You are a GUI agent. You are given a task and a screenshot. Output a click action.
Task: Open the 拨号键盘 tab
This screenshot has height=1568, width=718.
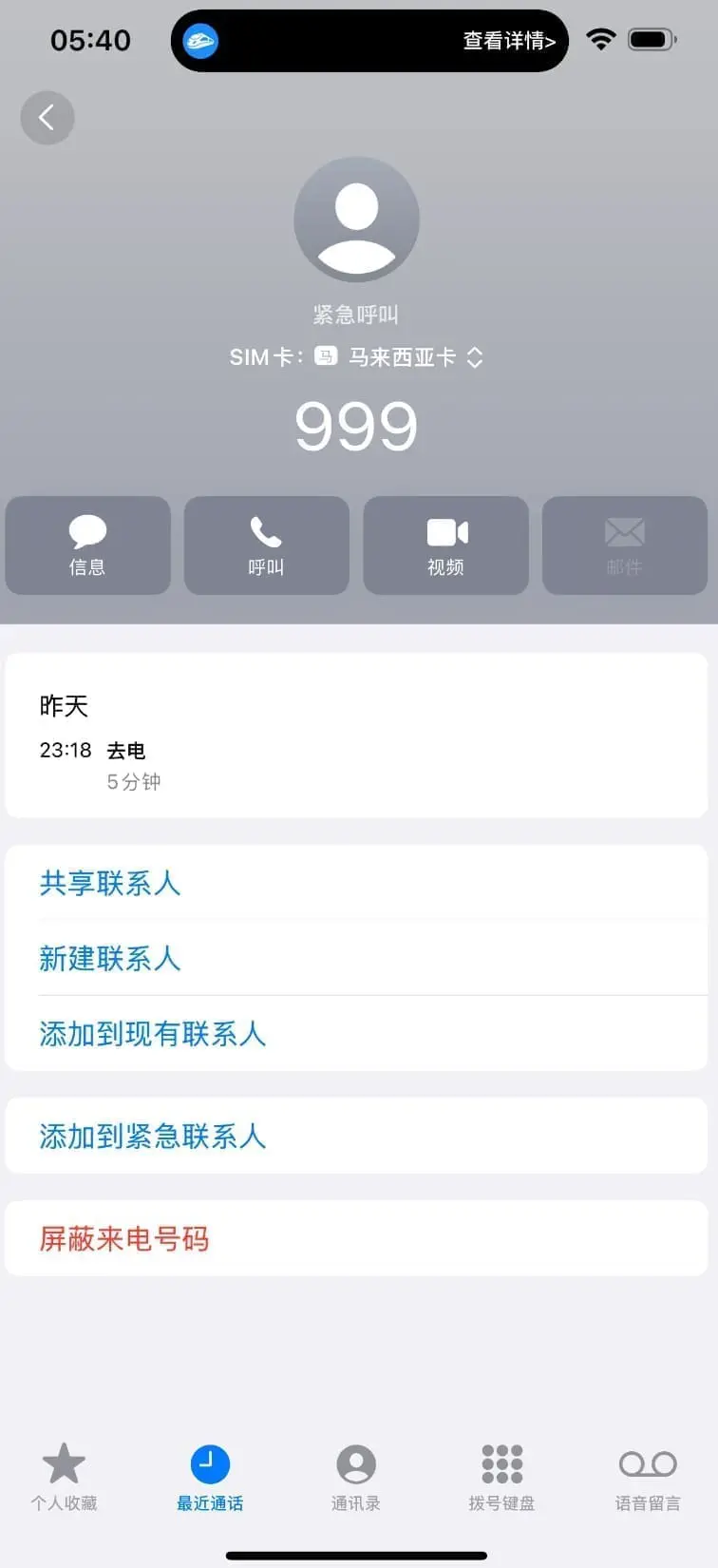501,1476
